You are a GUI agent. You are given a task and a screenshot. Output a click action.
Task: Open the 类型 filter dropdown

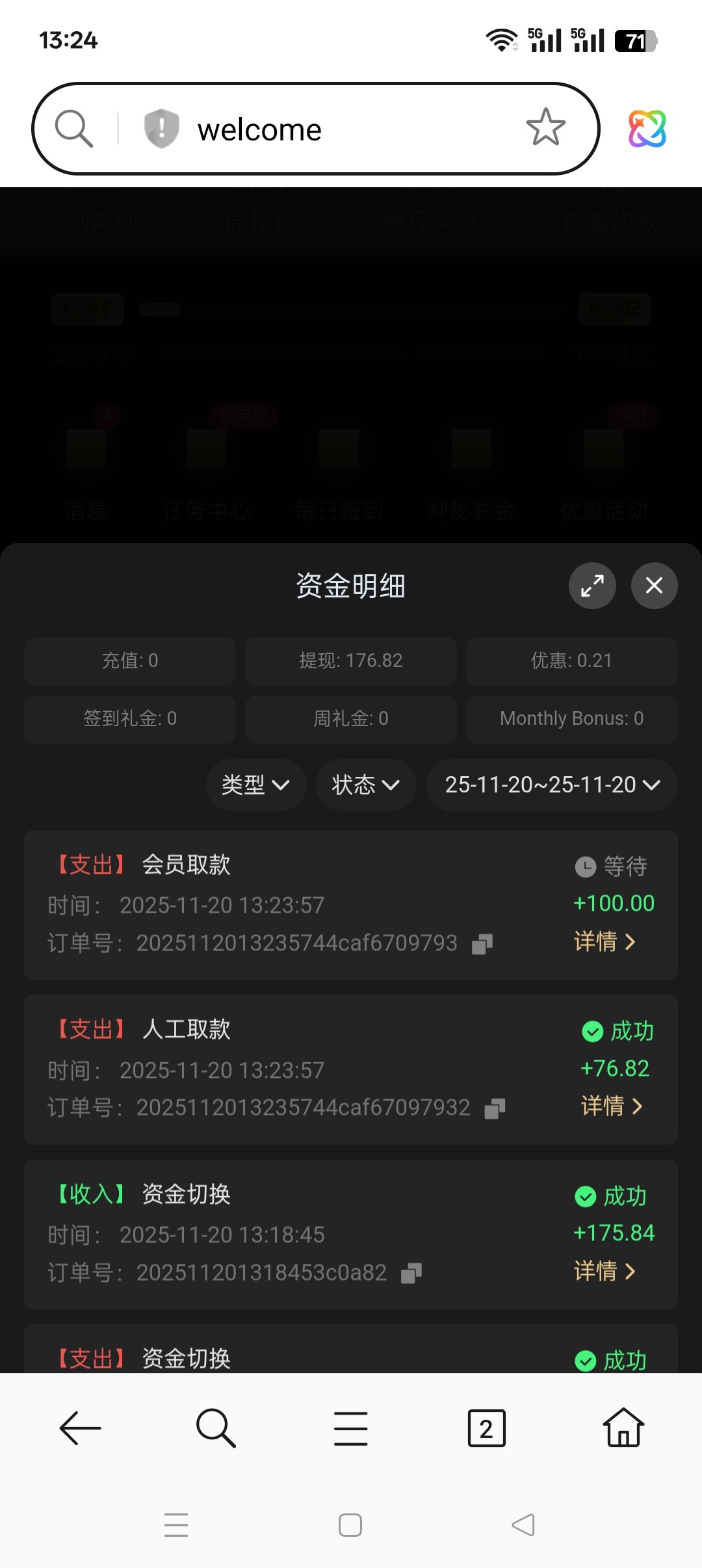[x=255, y=785]
